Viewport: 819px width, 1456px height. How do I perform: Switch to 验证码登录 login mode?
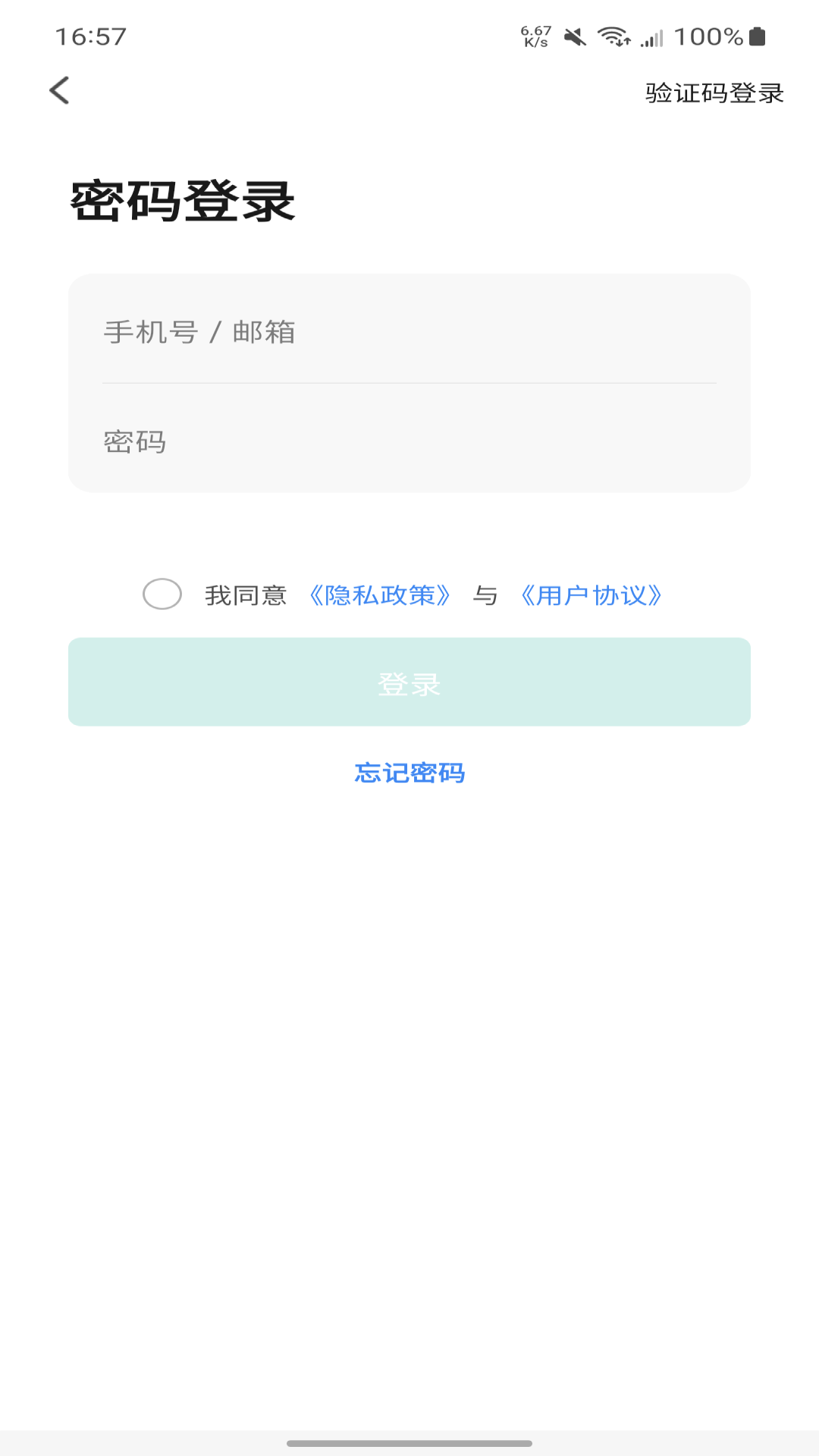pyautogui.click(x=714, y=93)
